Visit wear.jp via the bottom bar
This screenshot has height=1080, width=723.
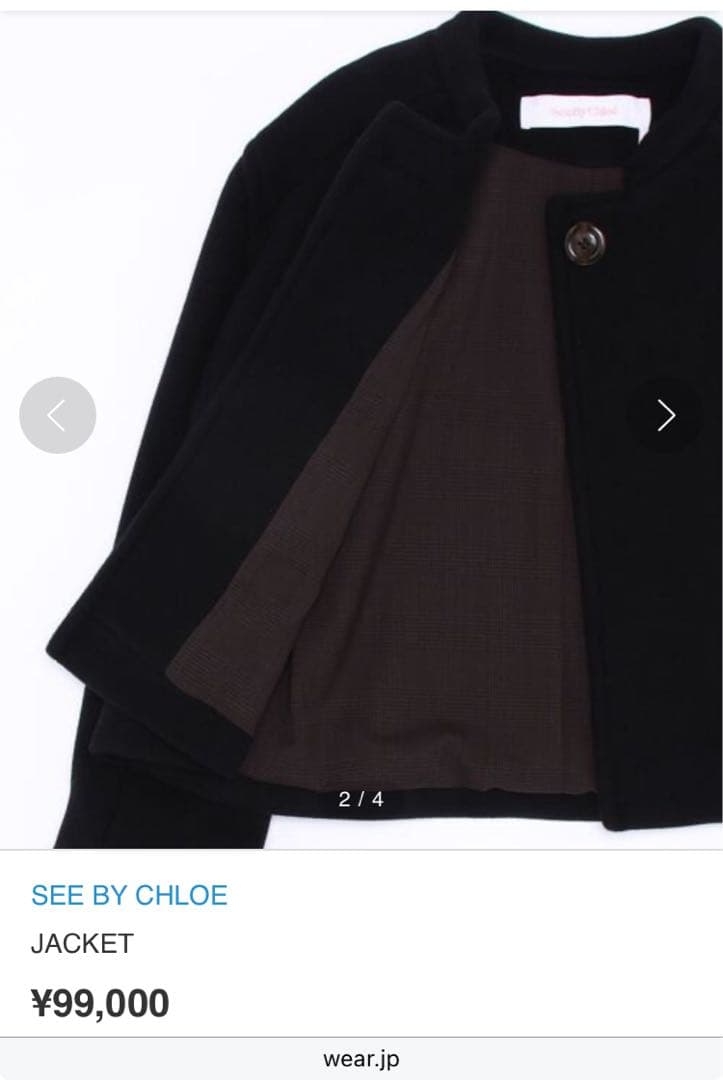(x=361, y=1060)
